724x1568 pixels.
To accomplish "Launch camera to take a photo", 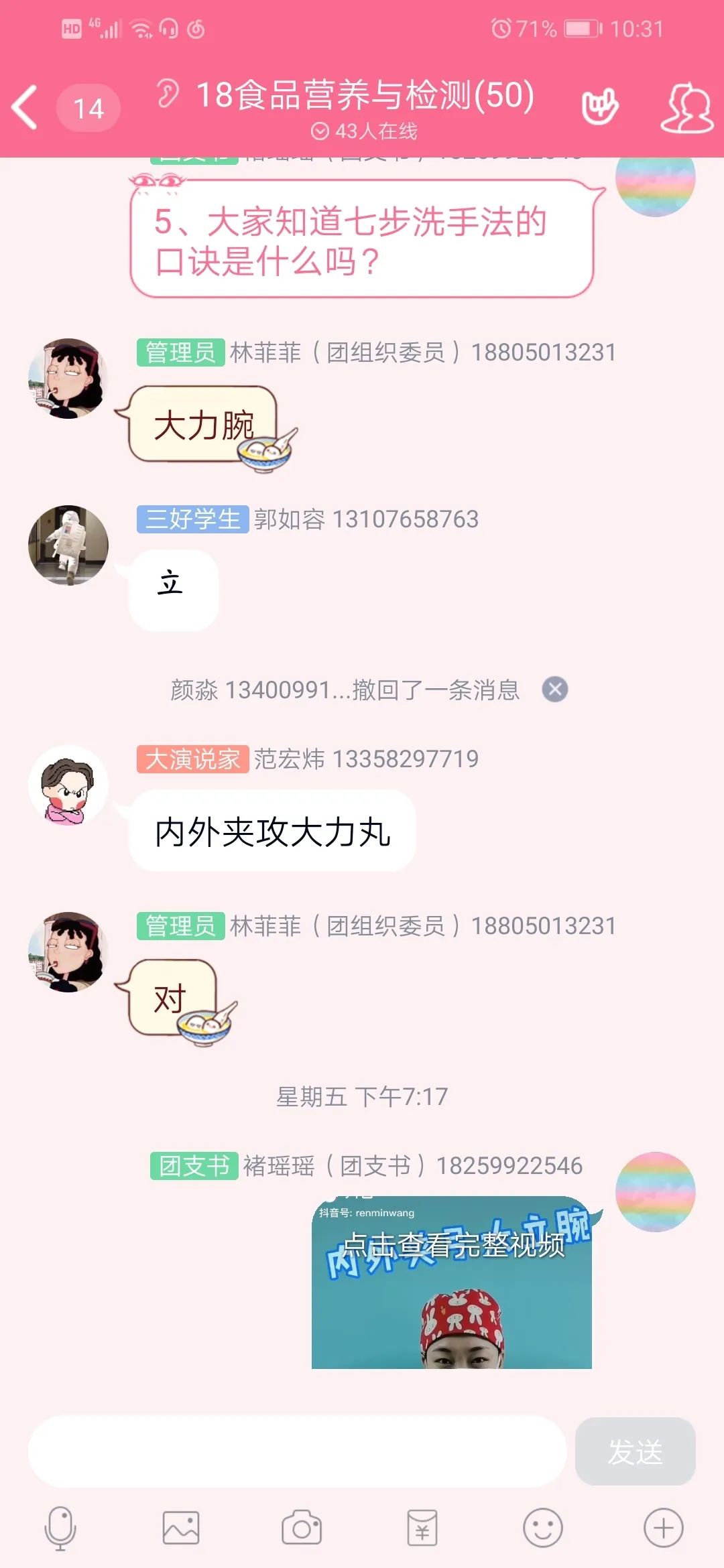I will pos(302,1528).
